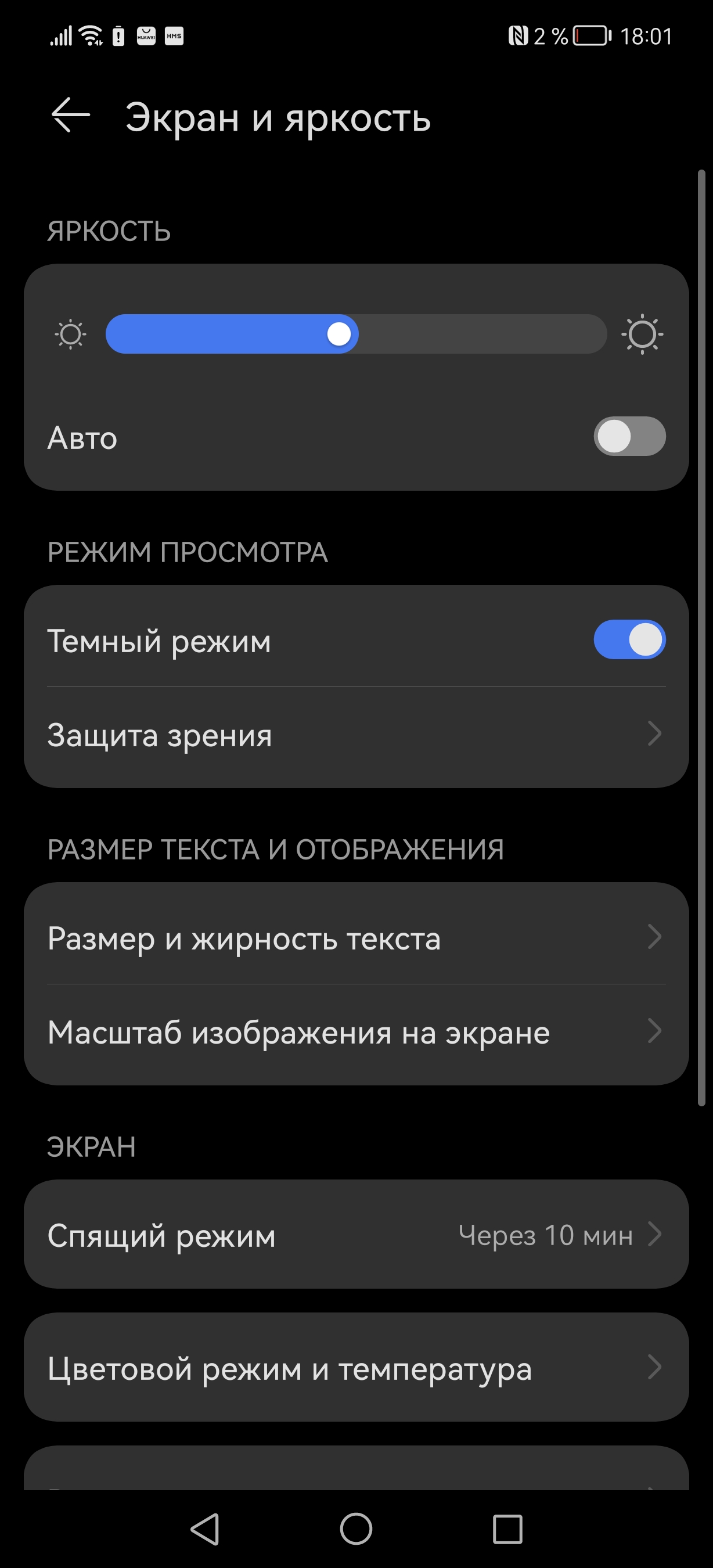Open Цветовой режим и температура
The height and width of the screenshot is (1568, 713).
[356, 1369]
